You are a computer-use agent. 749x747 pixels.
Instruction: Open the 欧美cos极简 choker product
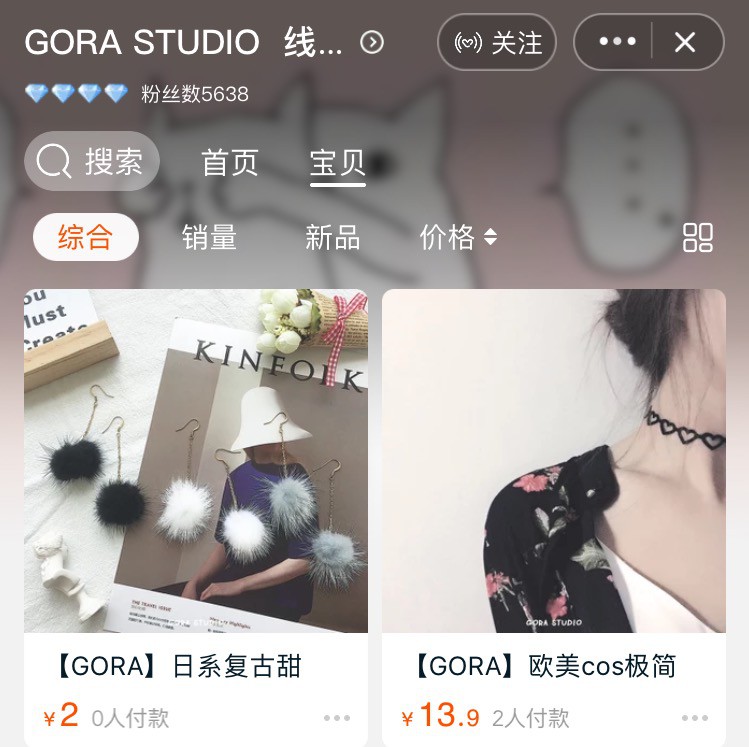(554, 461)
